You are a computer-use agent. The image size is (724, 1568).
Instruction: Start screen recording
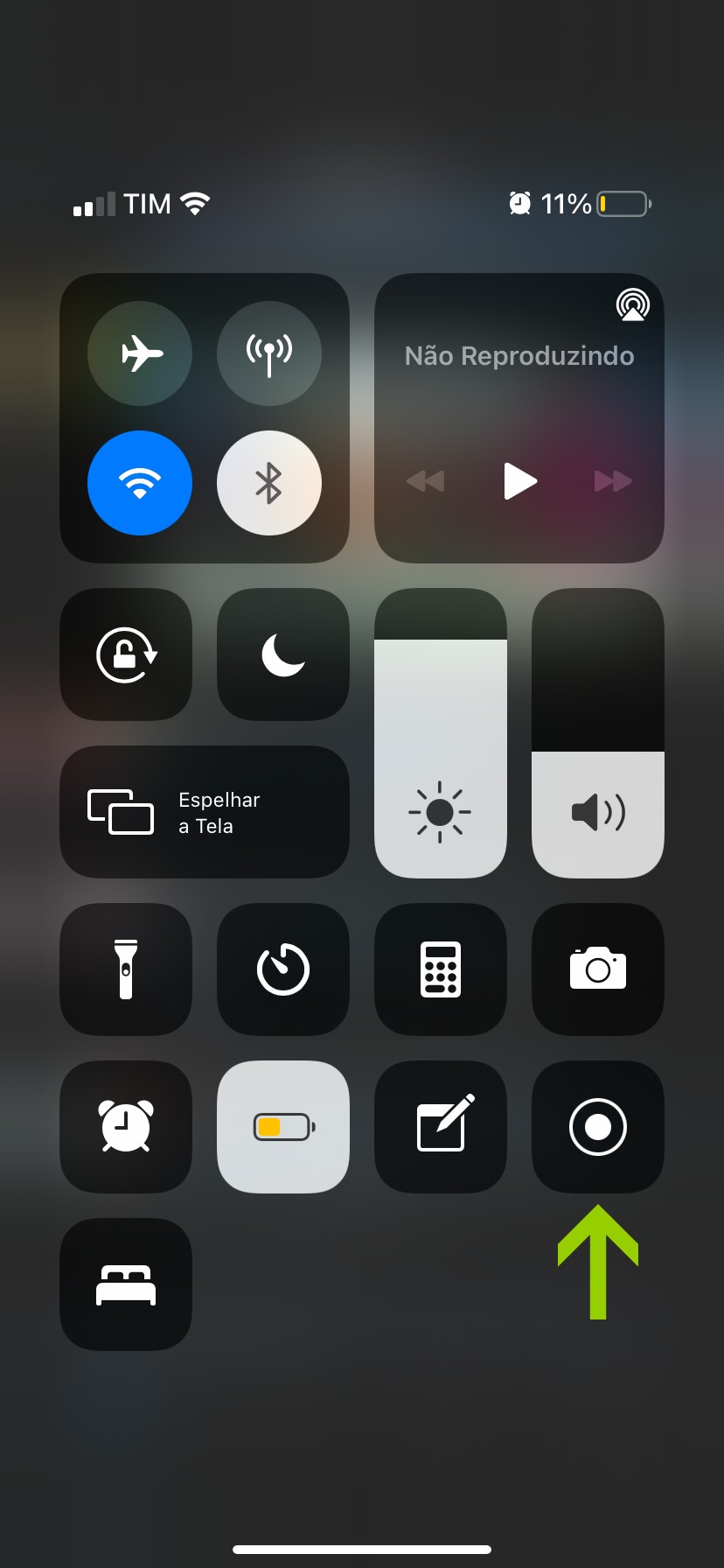click(598, 1127)
